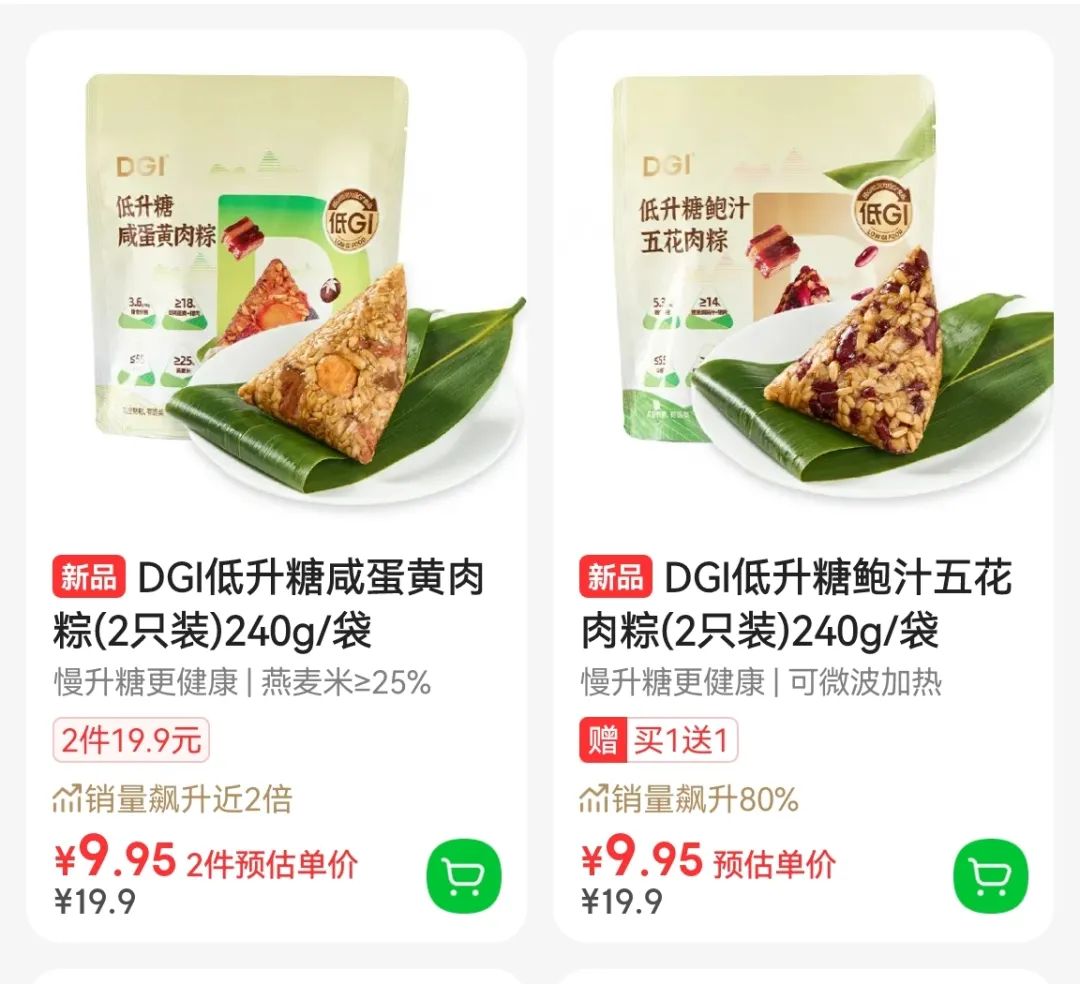1080x984 pixels.
Task: Add 咸蛋黄肉粽 to the shopping cart
Action: (463, 877)
